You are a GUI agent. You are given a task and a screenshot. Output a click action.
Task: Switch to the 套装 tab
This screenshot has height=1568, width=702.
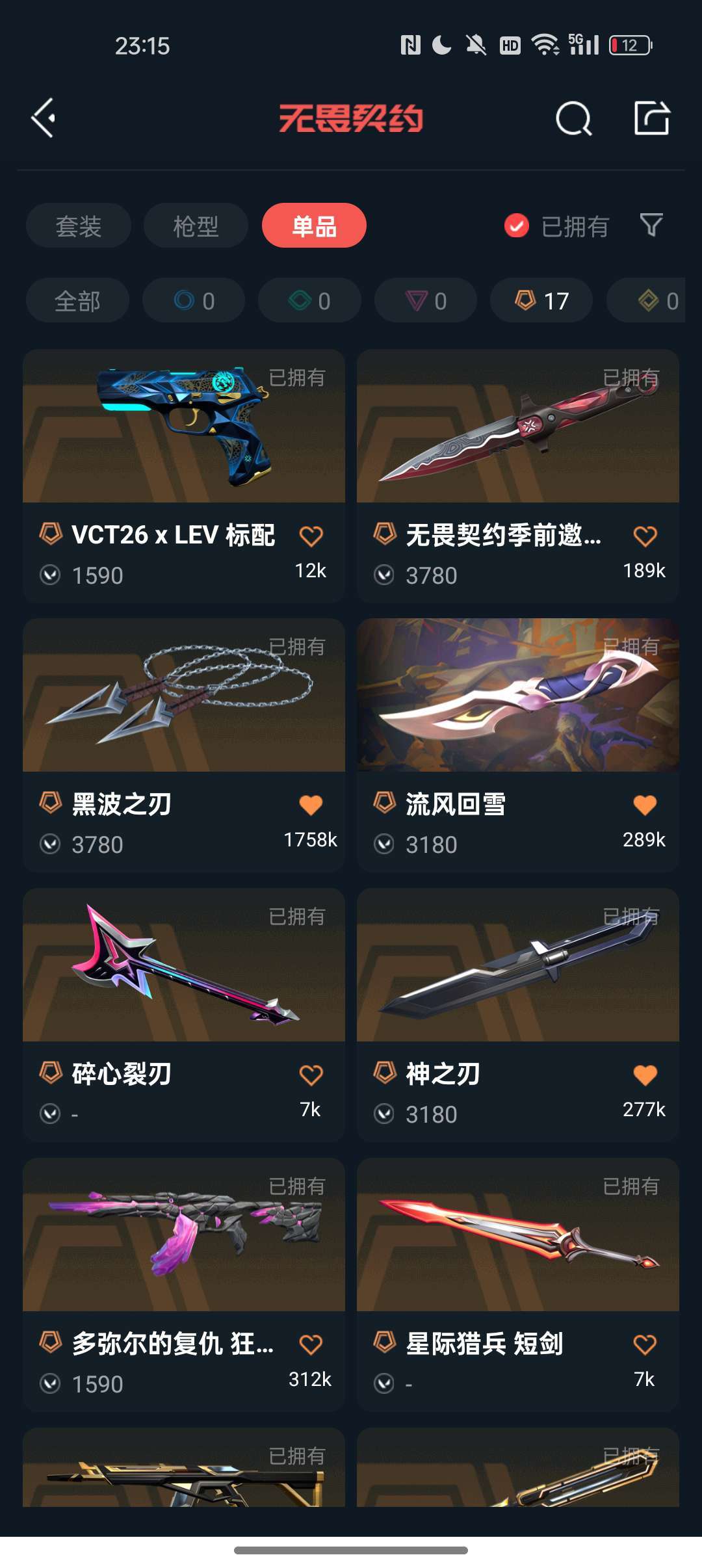tap(79, 226)
